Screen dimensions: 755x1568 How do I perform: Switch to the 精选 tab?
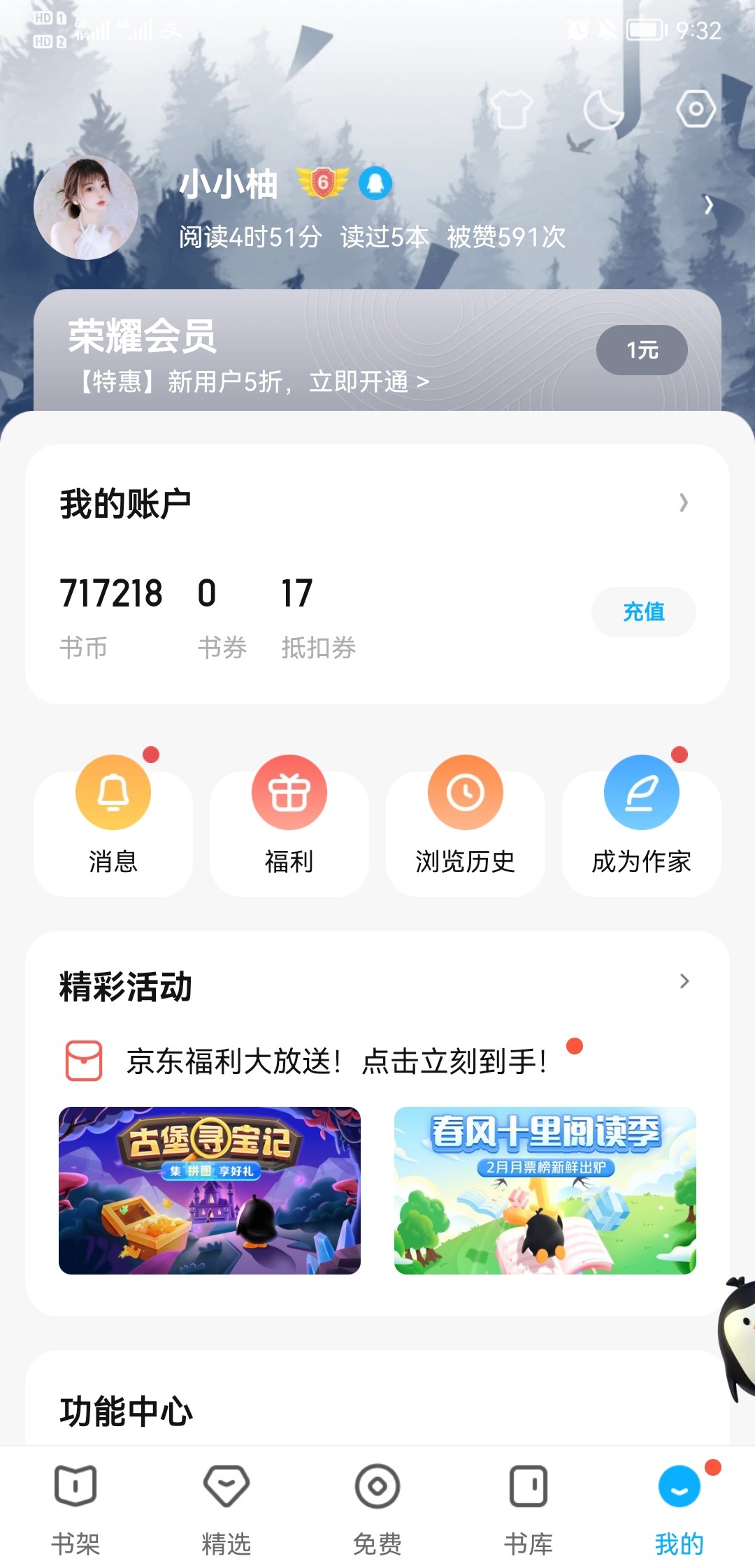(x=226, y=1508)
